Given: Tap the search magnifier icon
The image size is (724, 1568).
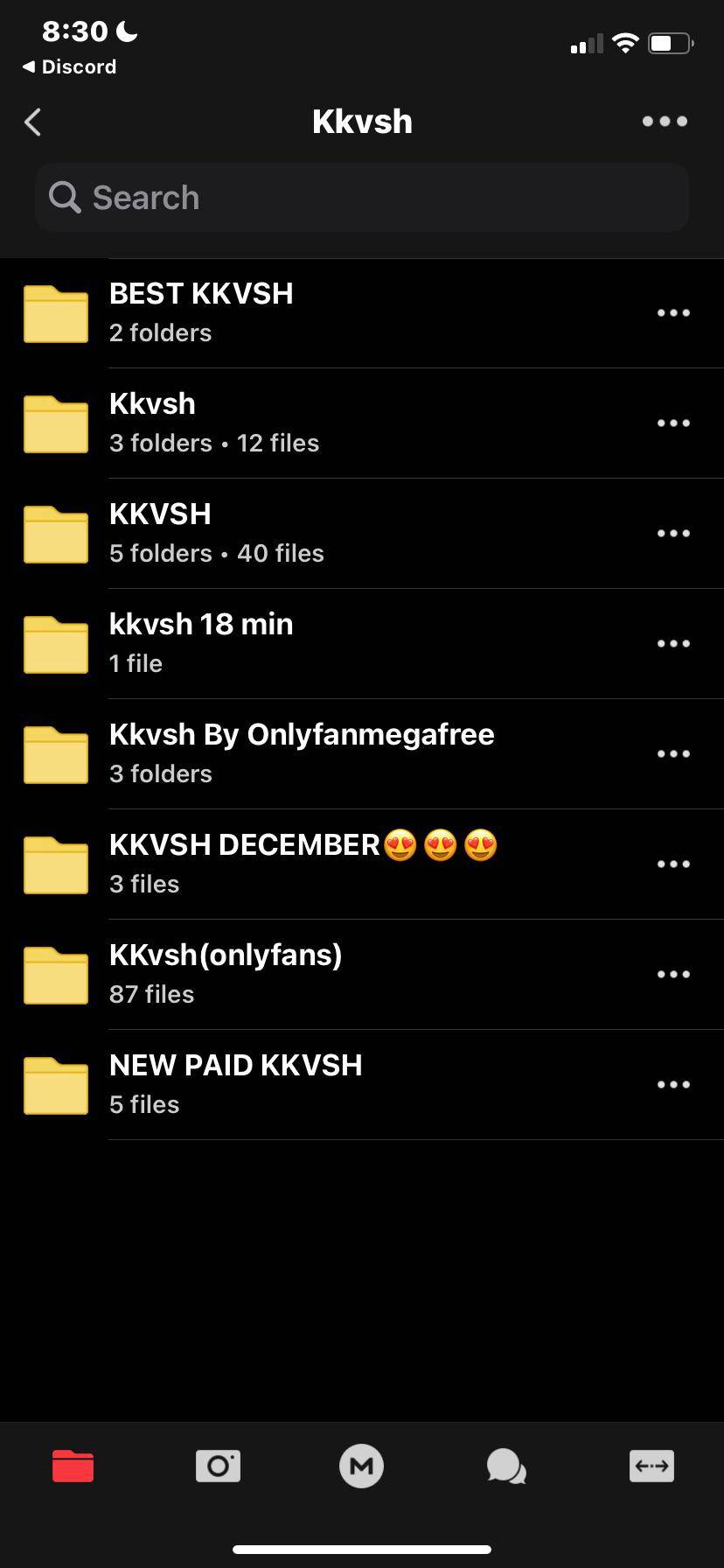Looking at the screenshot, I should [64, 197].
